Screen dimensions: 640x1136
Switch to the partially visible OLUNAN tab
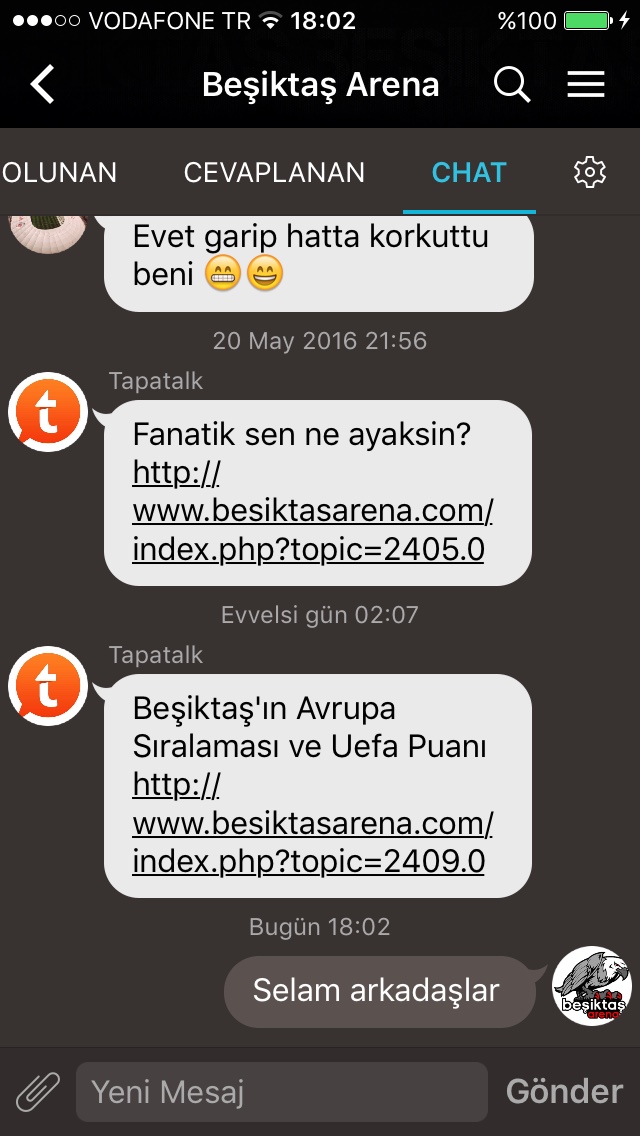tap(60, 173)
